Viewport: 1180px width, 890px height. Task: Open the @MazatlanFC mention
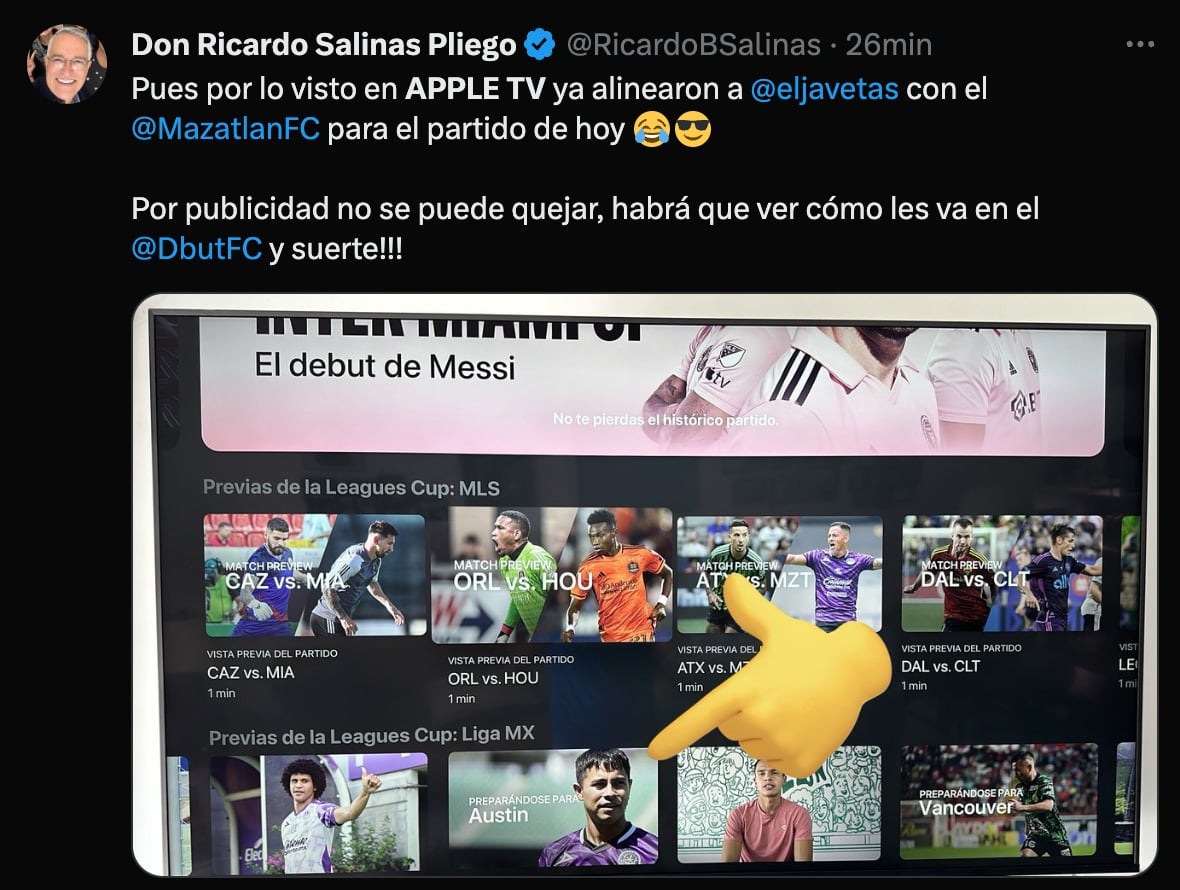coord(225,130)
